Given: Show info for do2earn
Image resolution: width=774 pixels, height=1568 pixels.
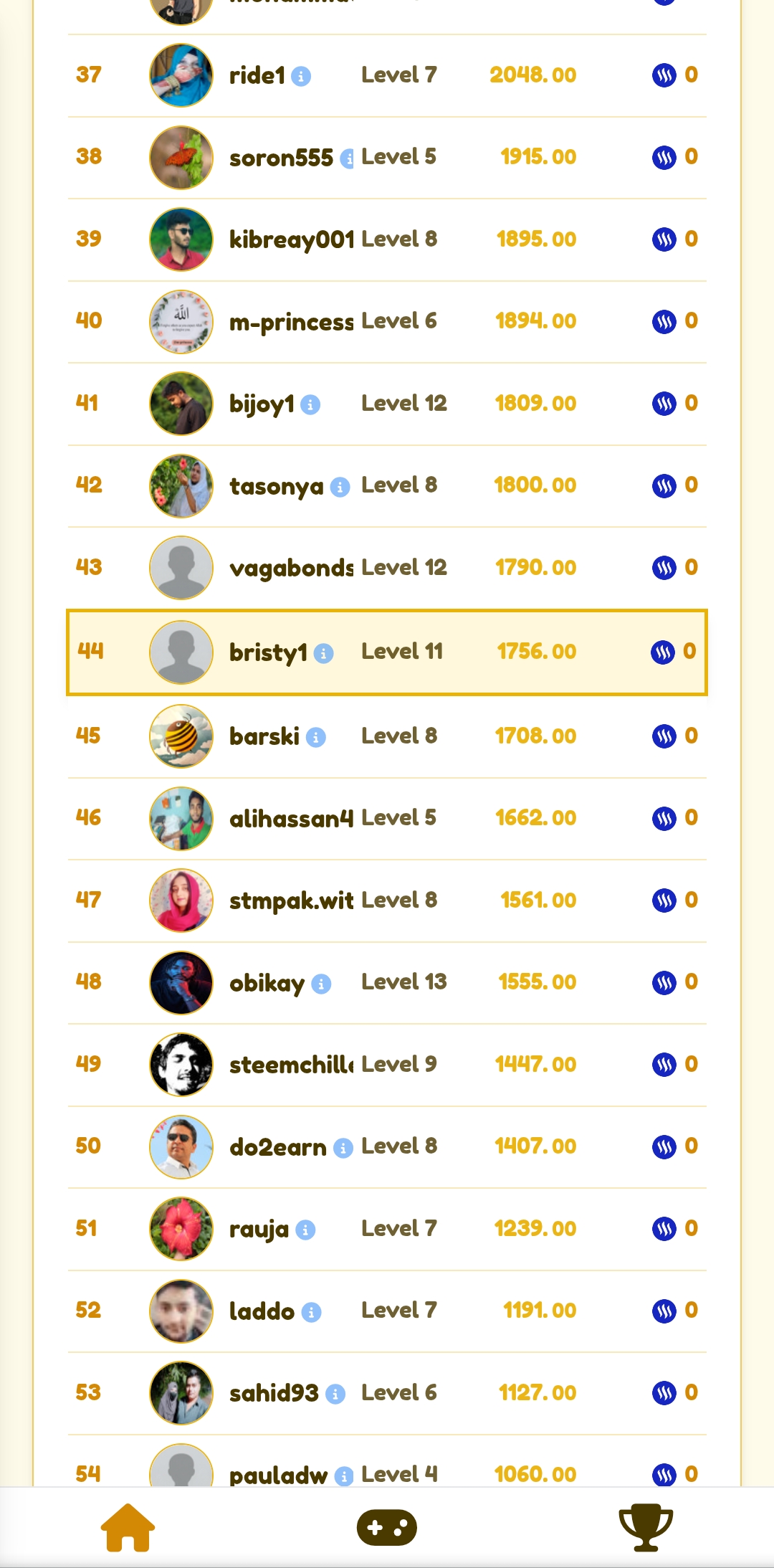Looking at the screenshot, I should tap(343, 1148).
